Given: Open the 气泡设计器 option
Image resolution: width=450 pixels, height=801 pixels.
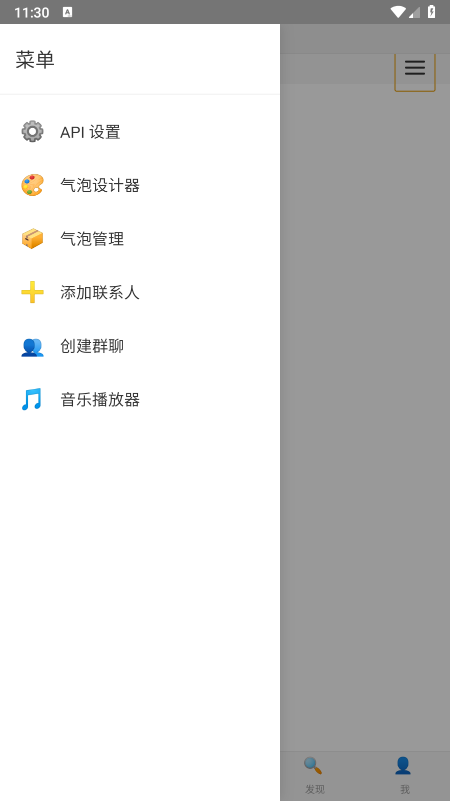Looking at the screenshot, I should click(140, 185).
